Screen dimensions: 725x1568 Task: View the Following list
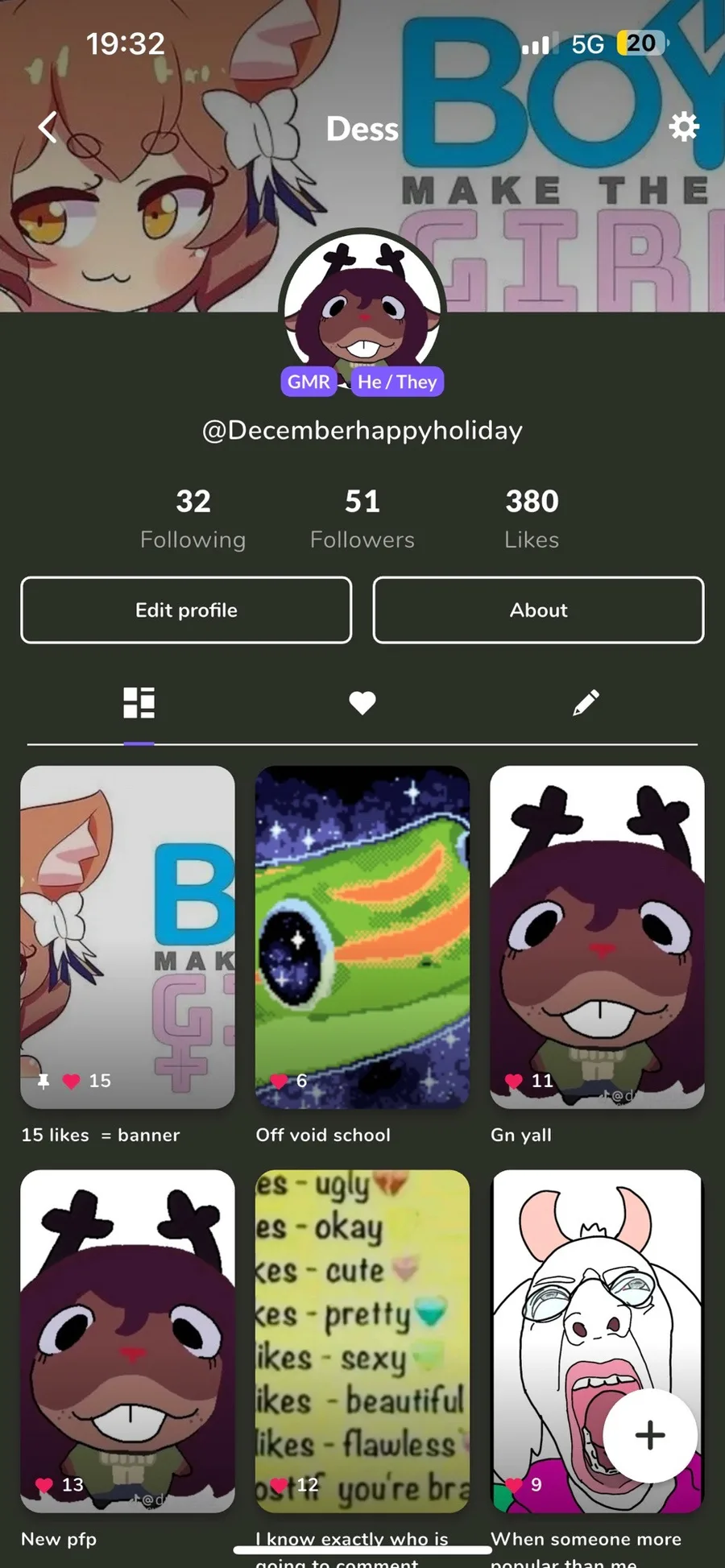click(193, 519)
